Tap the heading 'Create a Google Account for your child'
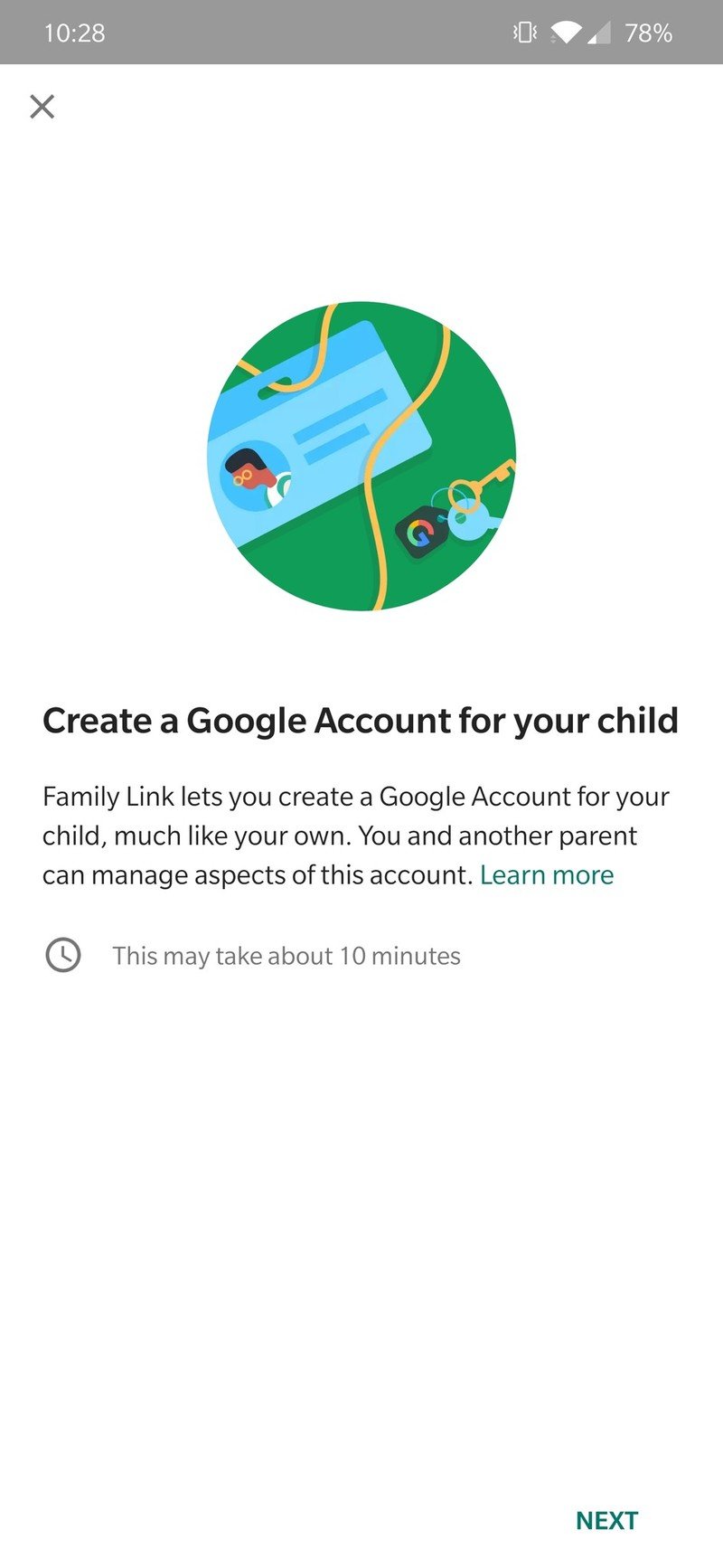This screenshot has height=1568, width=723. 361,721
